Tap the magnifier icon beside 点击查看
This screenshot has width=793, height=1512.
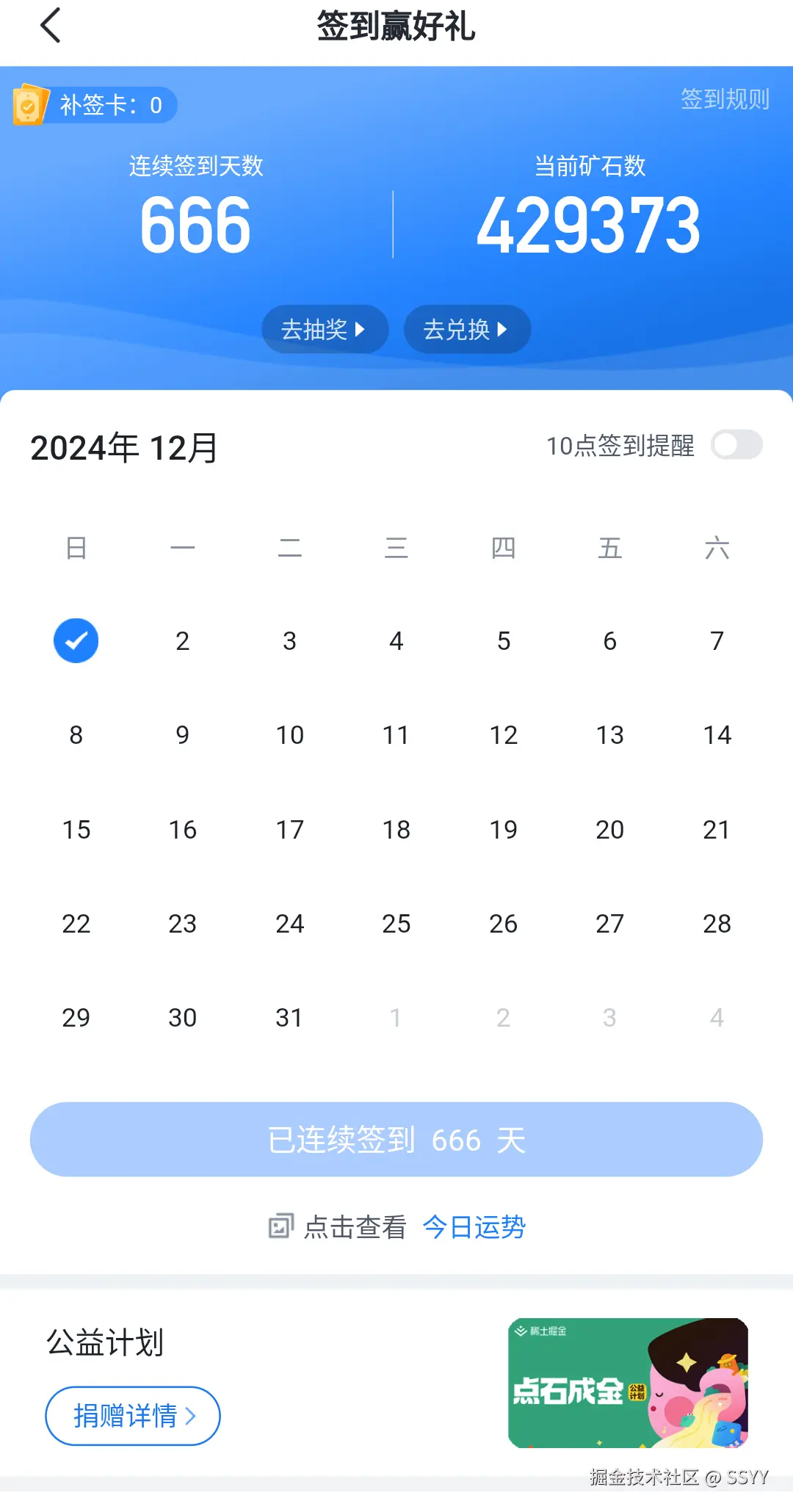[280, 1227]
